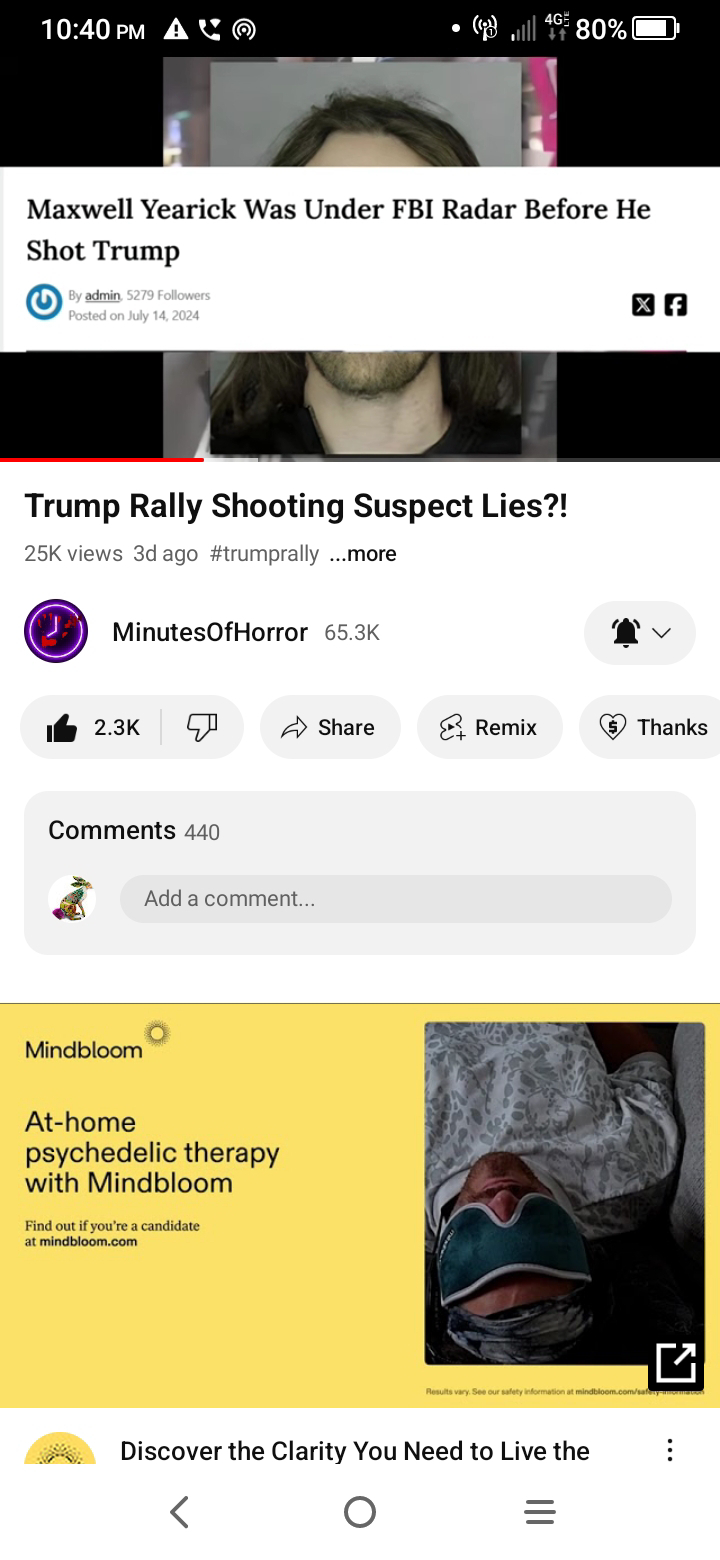Open the external link icon on ad
Image resolution: width=720 pixels, height=1560 pixels.
click(x=676, y=1364)
